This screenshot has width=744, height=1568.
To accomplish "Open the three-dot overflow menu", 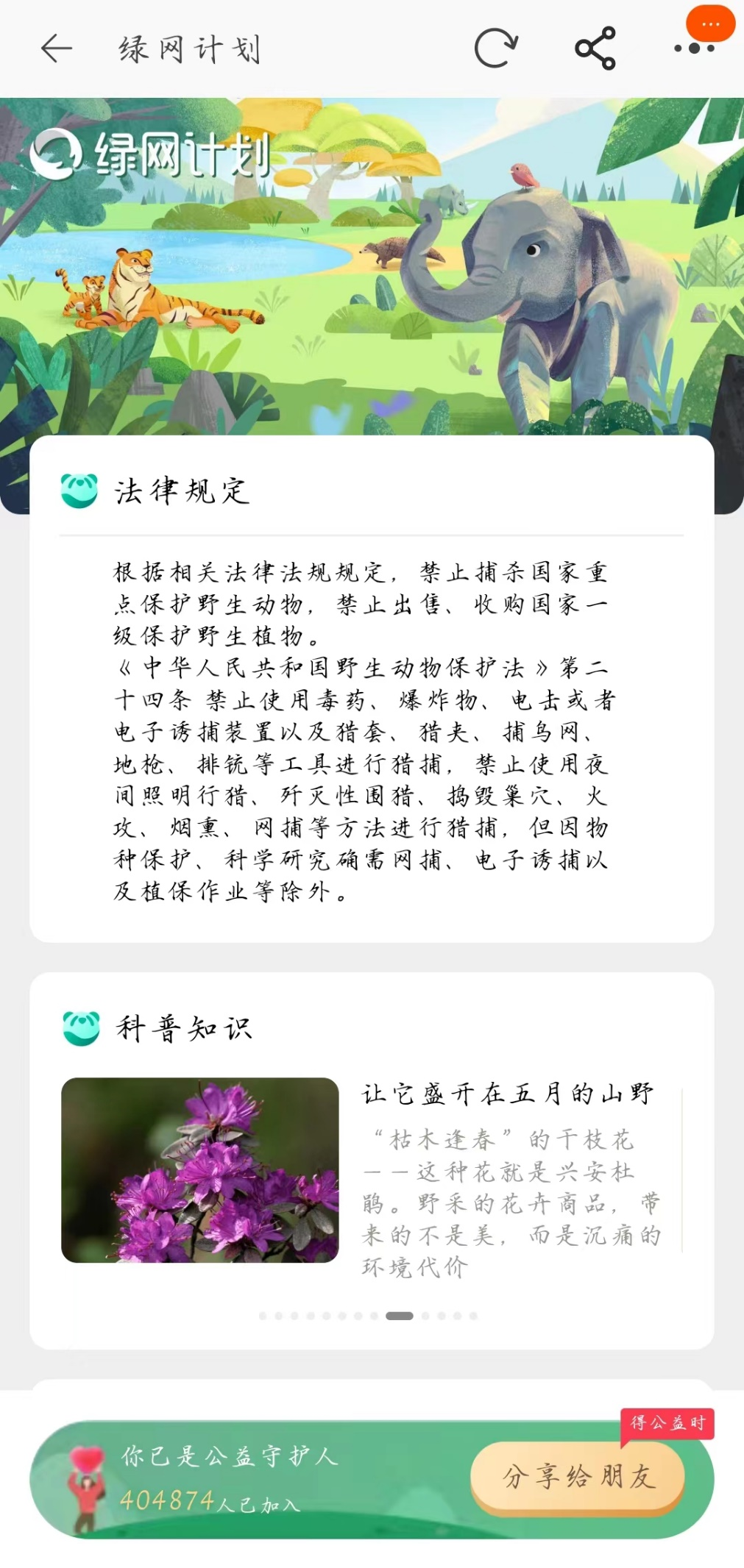I will 694,49.
